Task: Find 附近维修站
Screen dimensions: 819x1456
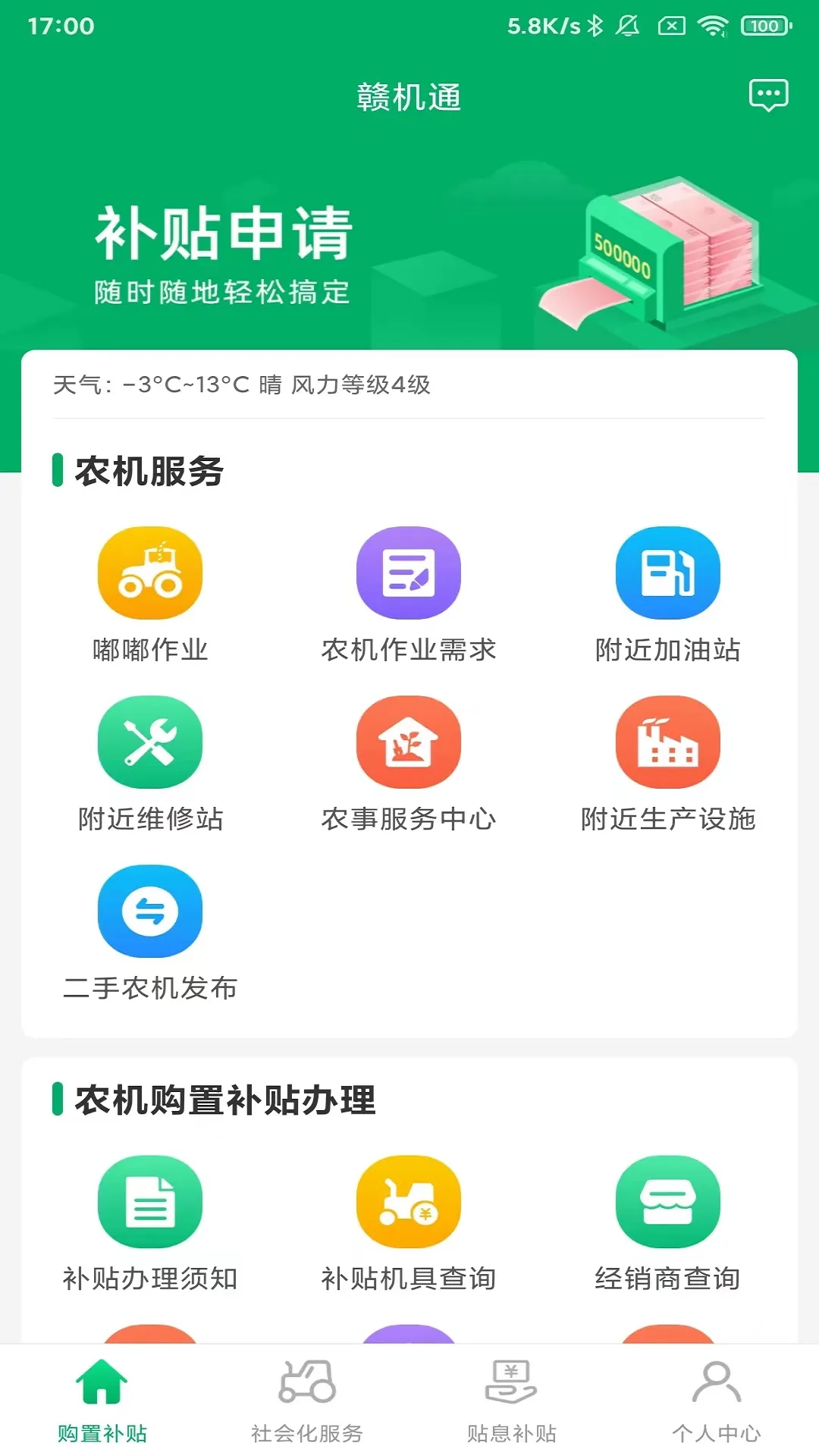Action: click(x=150, y=764)
